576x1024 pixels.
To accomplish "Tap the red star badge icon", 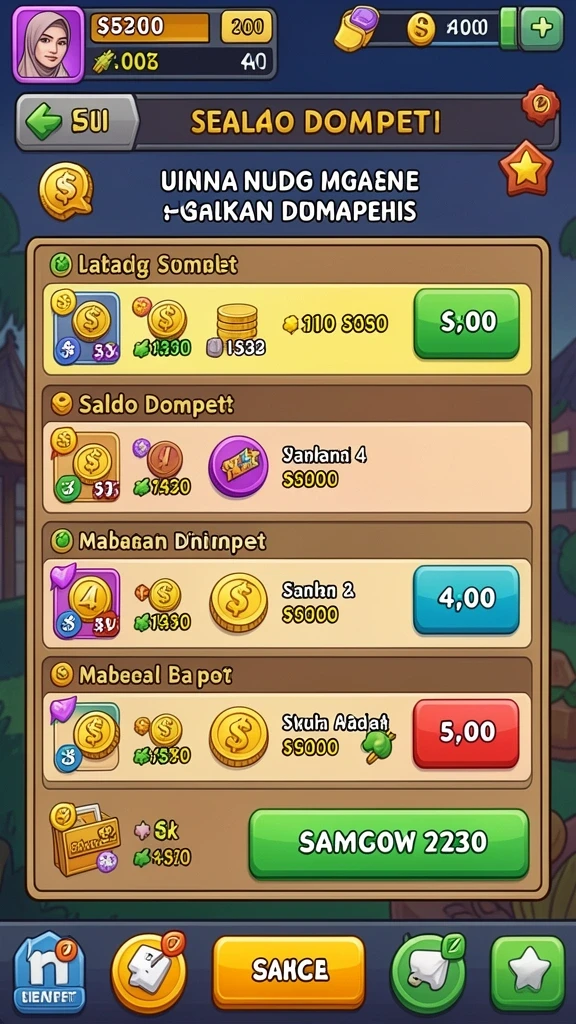I will pyautogui.click(x=526, y=168).
